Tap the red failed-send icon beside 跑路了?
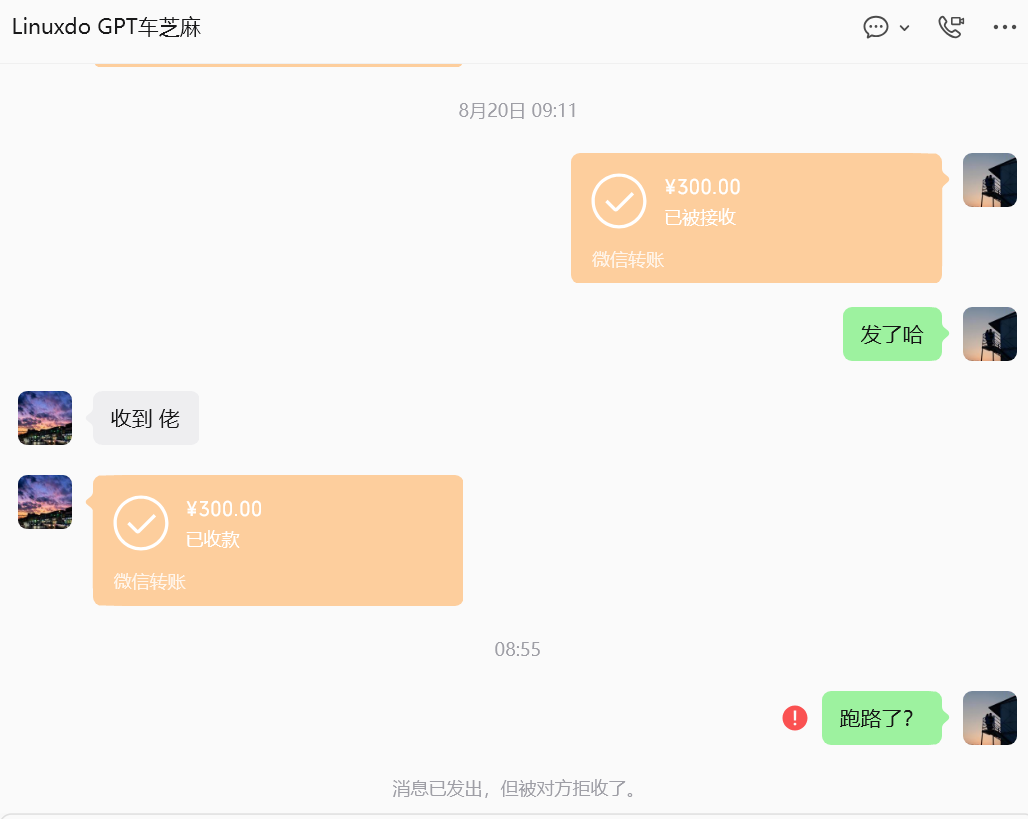Viewport: 1028px width, 819px height. tap(795, 718)
